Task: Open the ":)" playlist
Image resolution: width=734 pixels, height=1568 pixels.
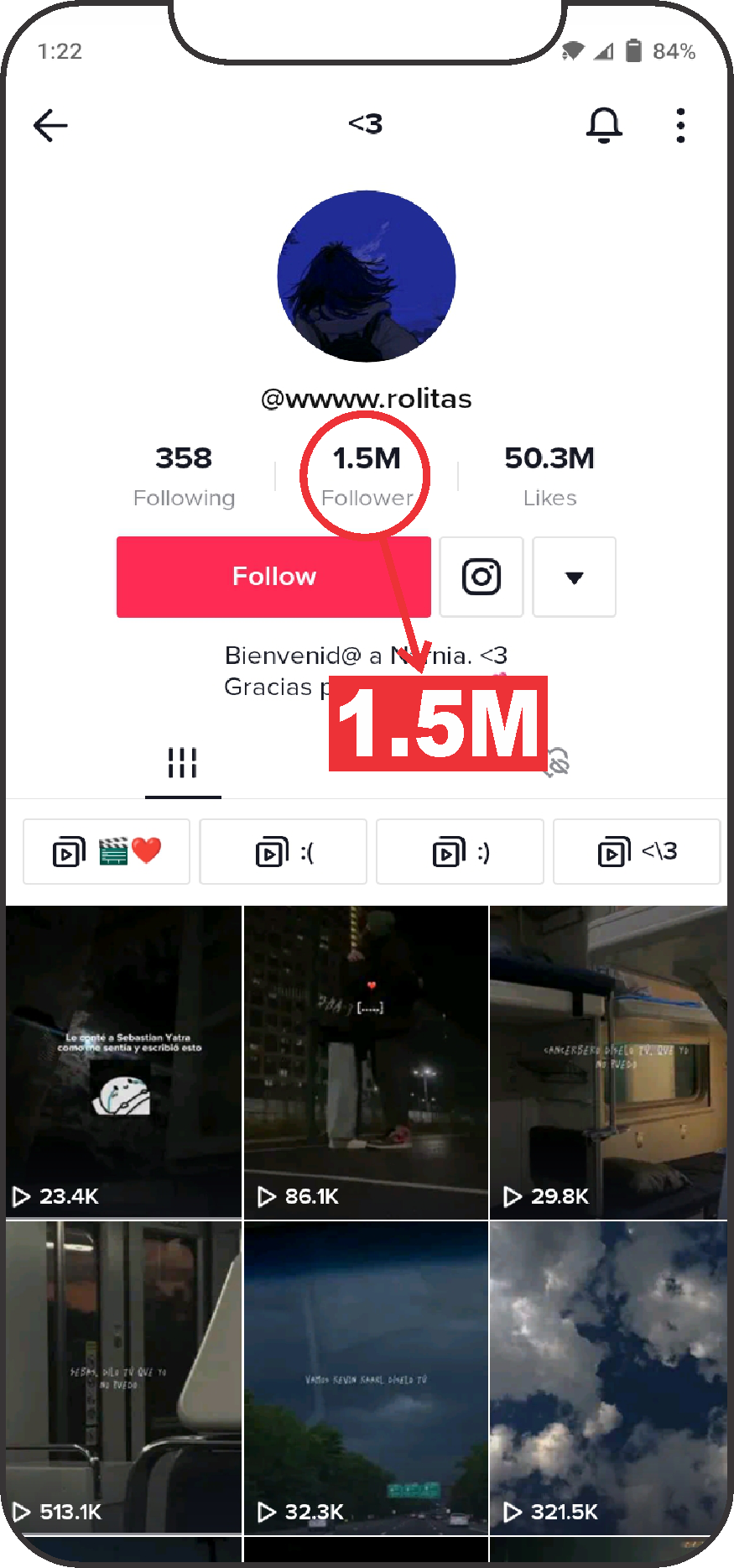Action: [461, 852]
